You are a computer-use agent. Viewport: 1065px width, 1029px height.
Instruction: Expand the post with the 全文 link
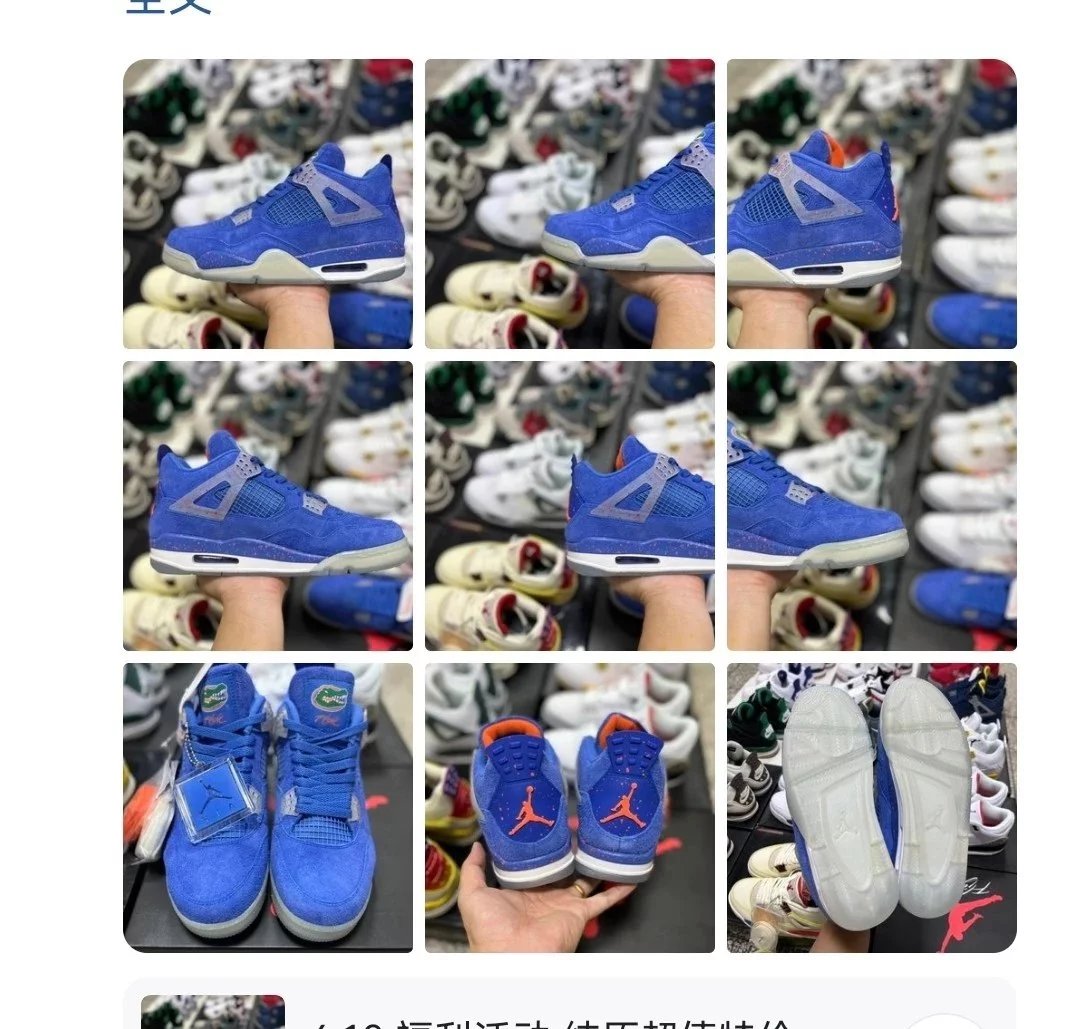168,8
